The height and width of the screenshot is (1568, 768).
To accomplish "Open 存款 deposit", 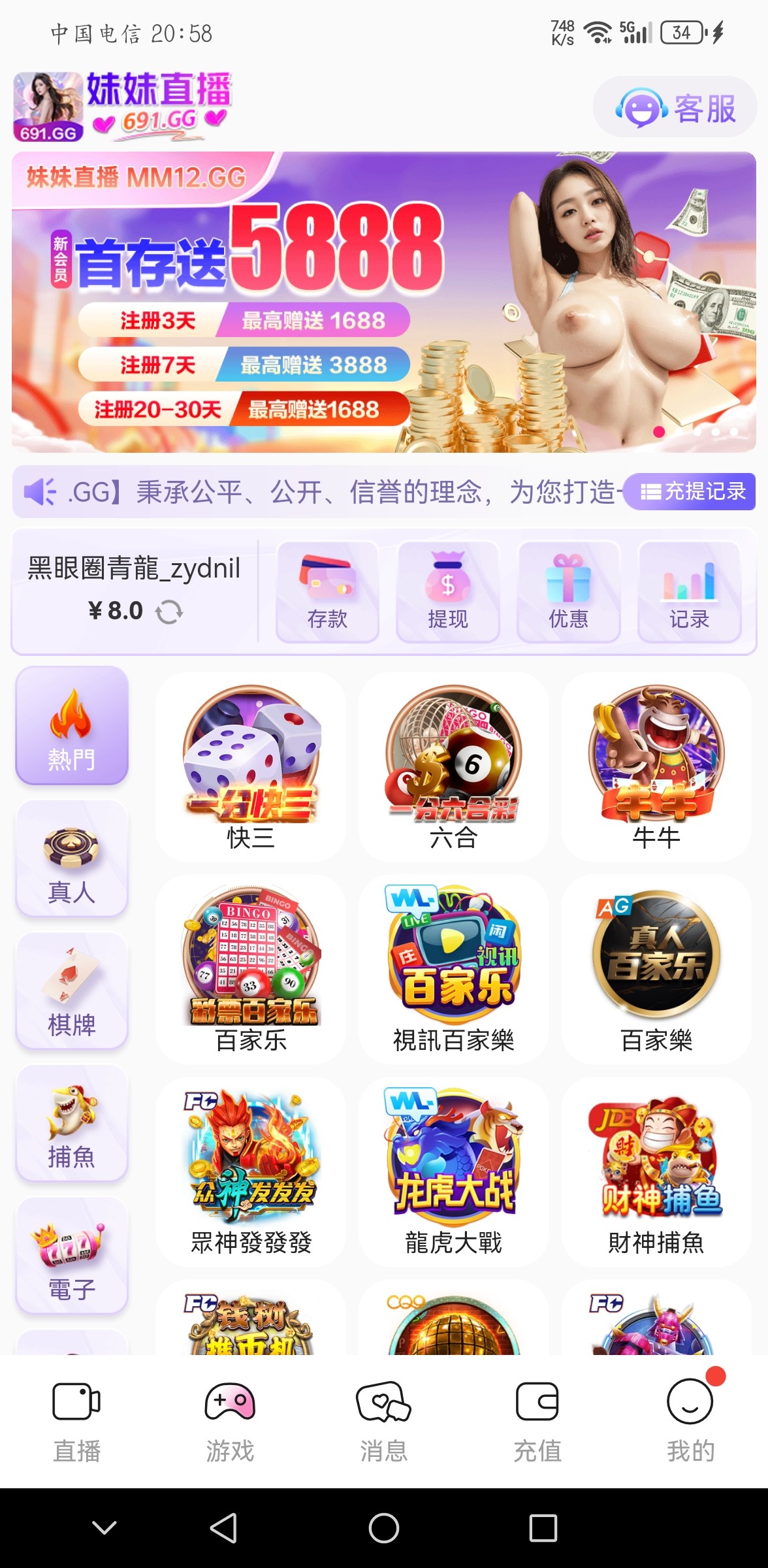I will pos(327,592).
